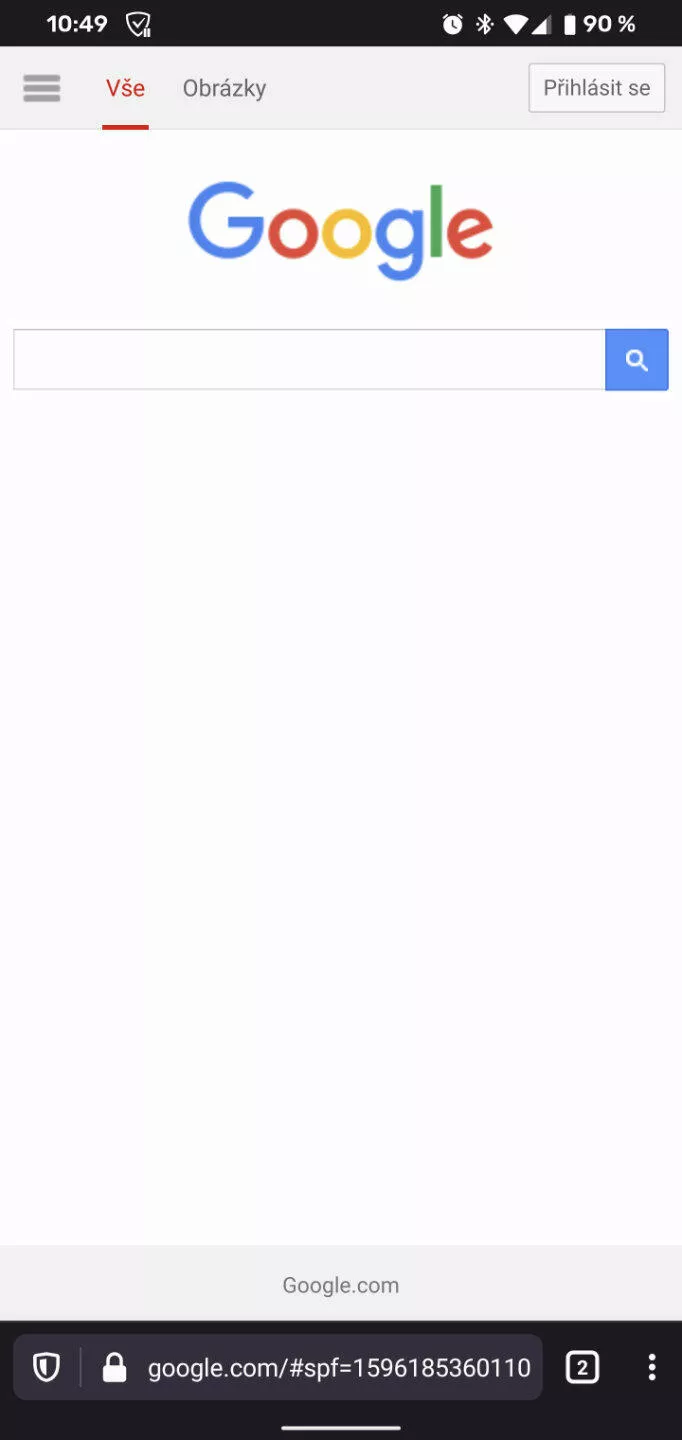This screenshot has height=1440, width=682.
Task: Select the Vše tab
Action: click(x=125, y=88)
